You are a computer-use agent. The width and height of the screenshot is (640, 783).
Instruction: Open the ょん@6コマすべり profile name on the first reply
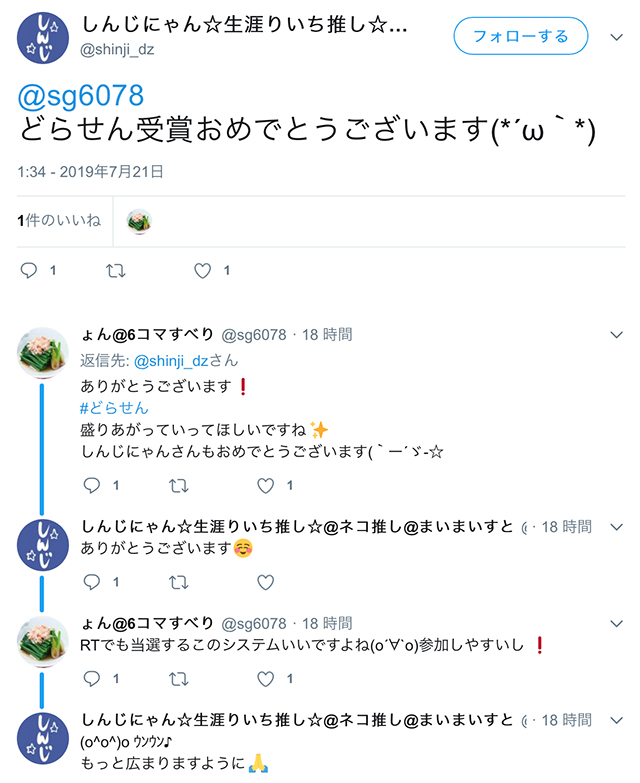(147, 334)
